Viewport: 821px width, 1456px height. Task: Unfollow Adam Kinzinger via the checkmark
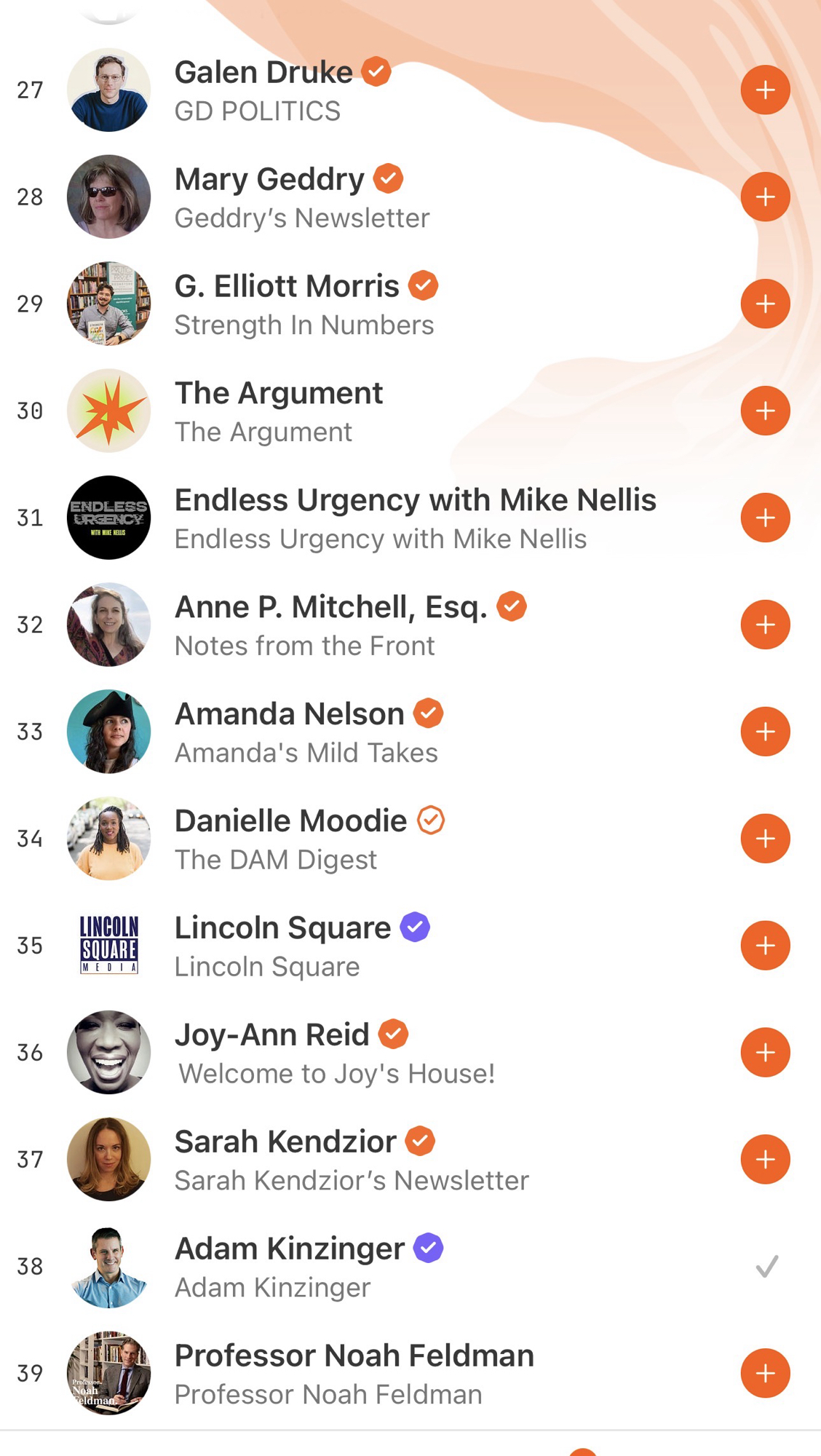coord(766,1267)
